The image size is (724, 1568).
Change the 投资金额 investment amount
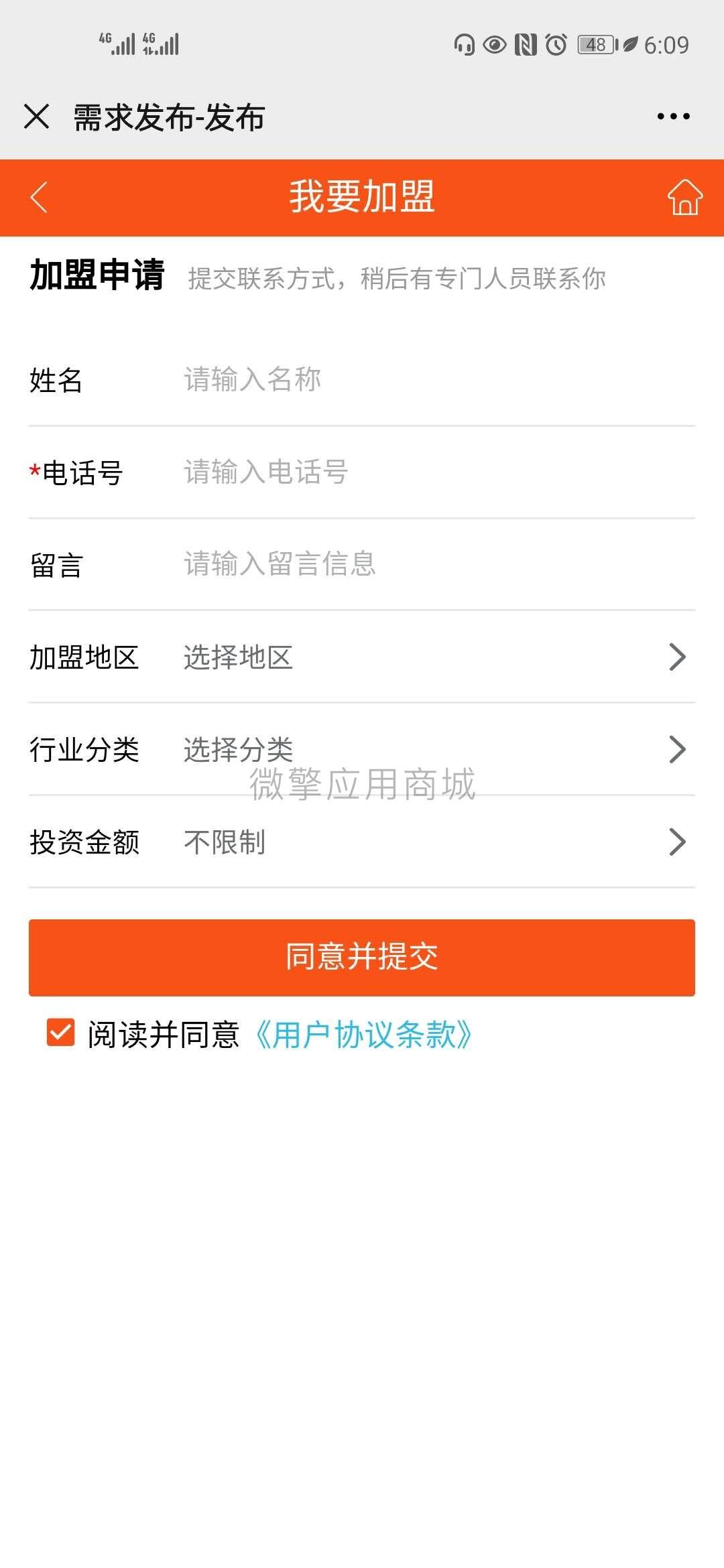429,842
